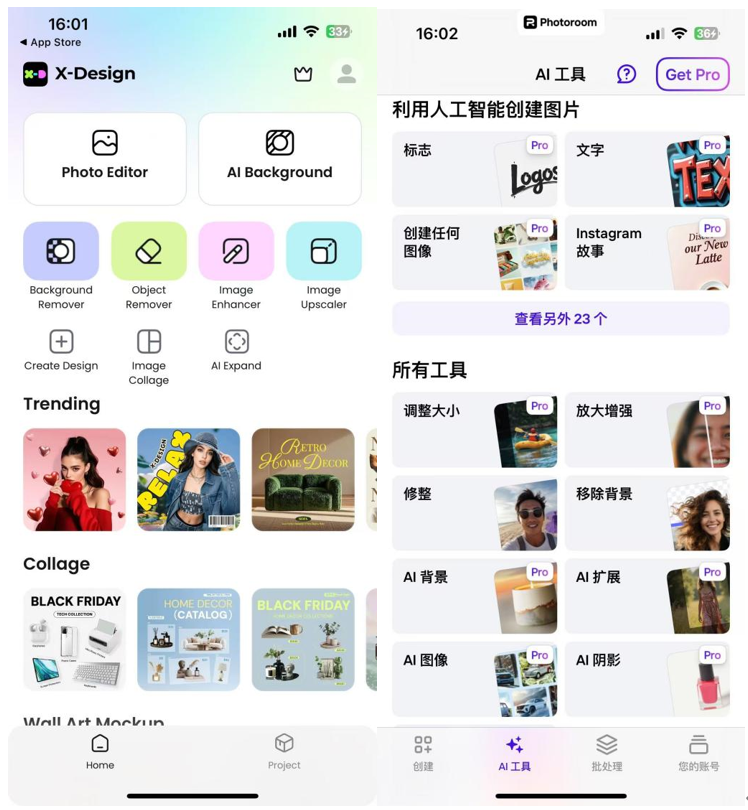Open the Retro Home Decor trending template
Viewport: 748px width, 810px height.
tap(303, 479)
